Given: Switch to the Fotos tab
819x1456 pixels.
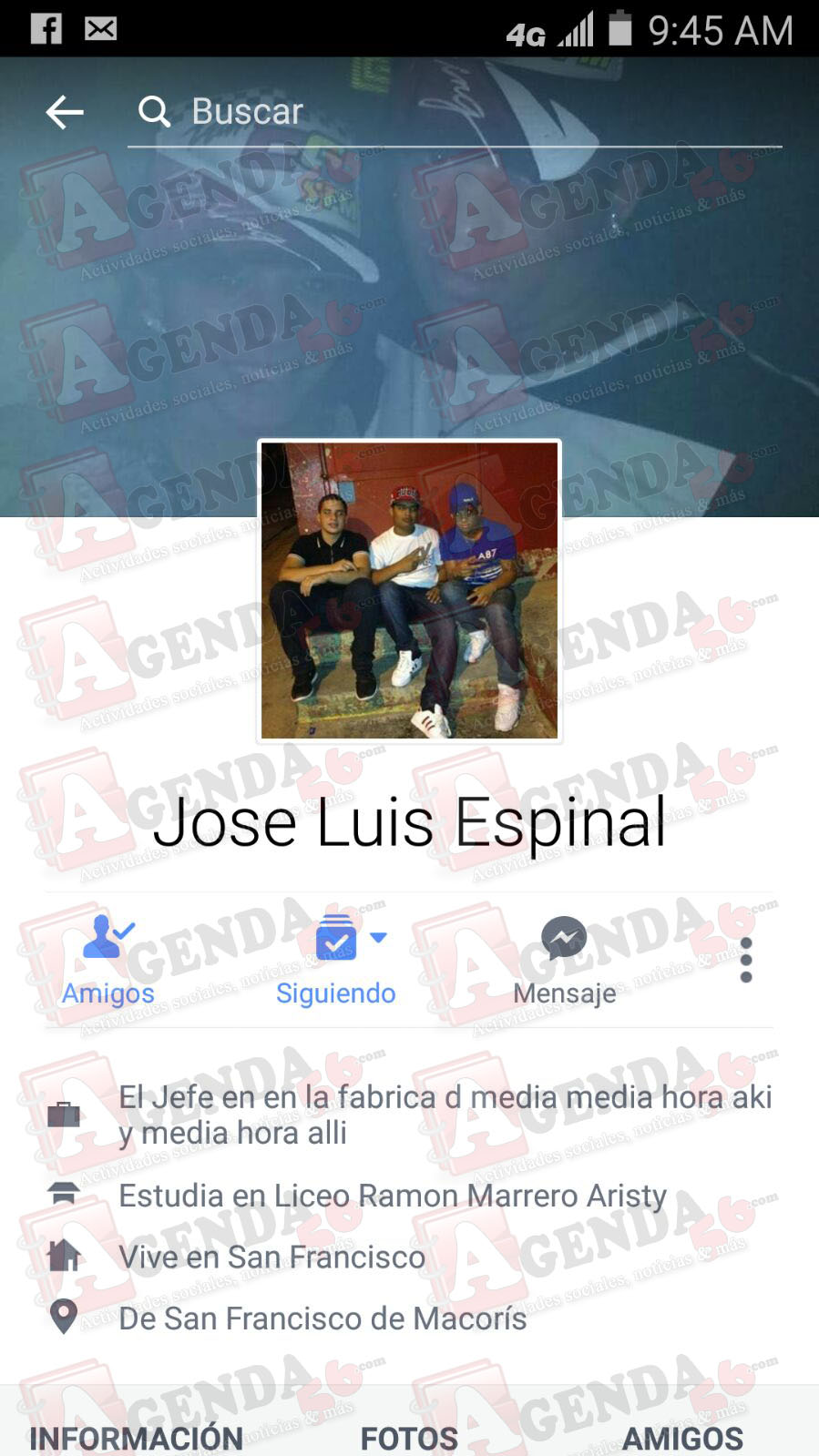Looking at the screenshot, I should [x=409, y=1437].
